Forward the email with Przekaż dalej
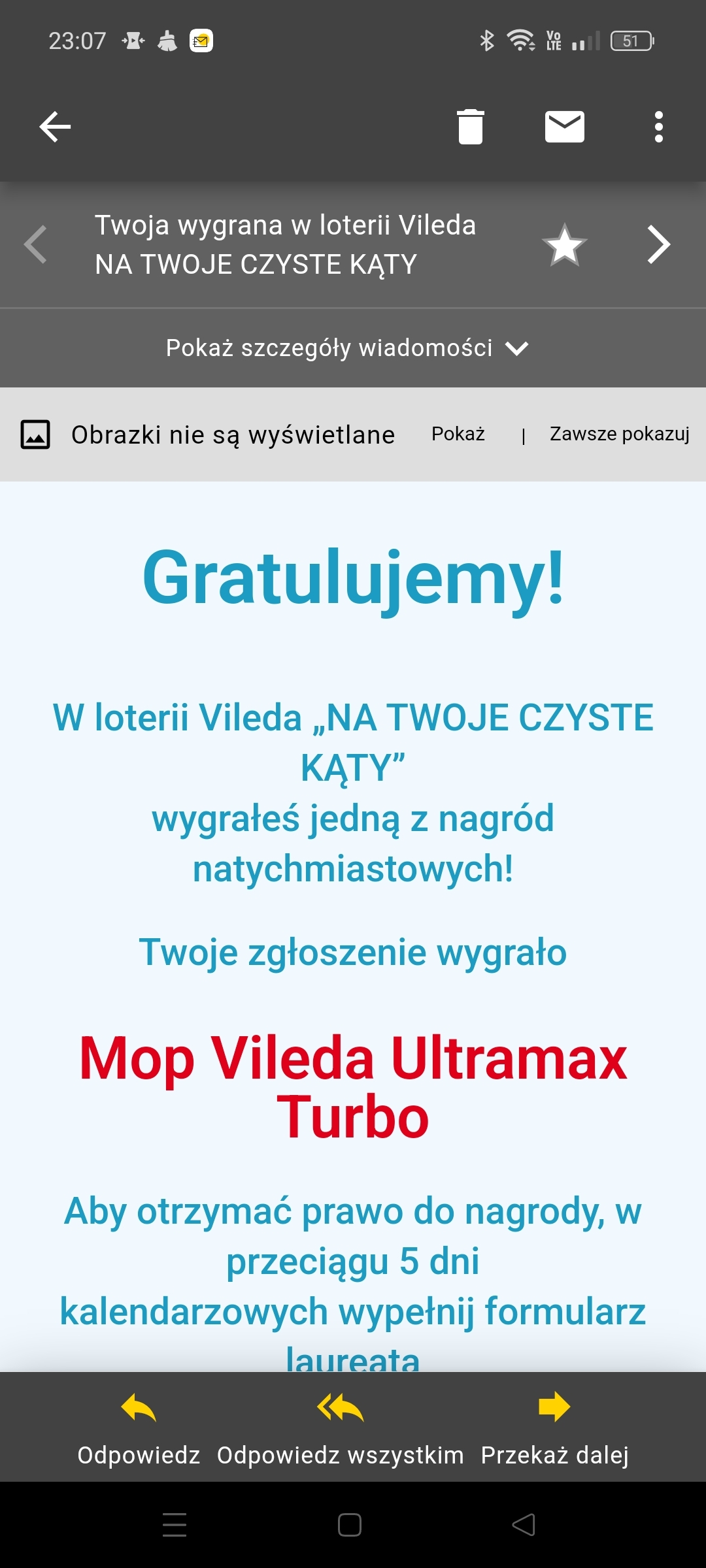The width and height of the screenshot is (706, 1568). tap(554, 1428)
